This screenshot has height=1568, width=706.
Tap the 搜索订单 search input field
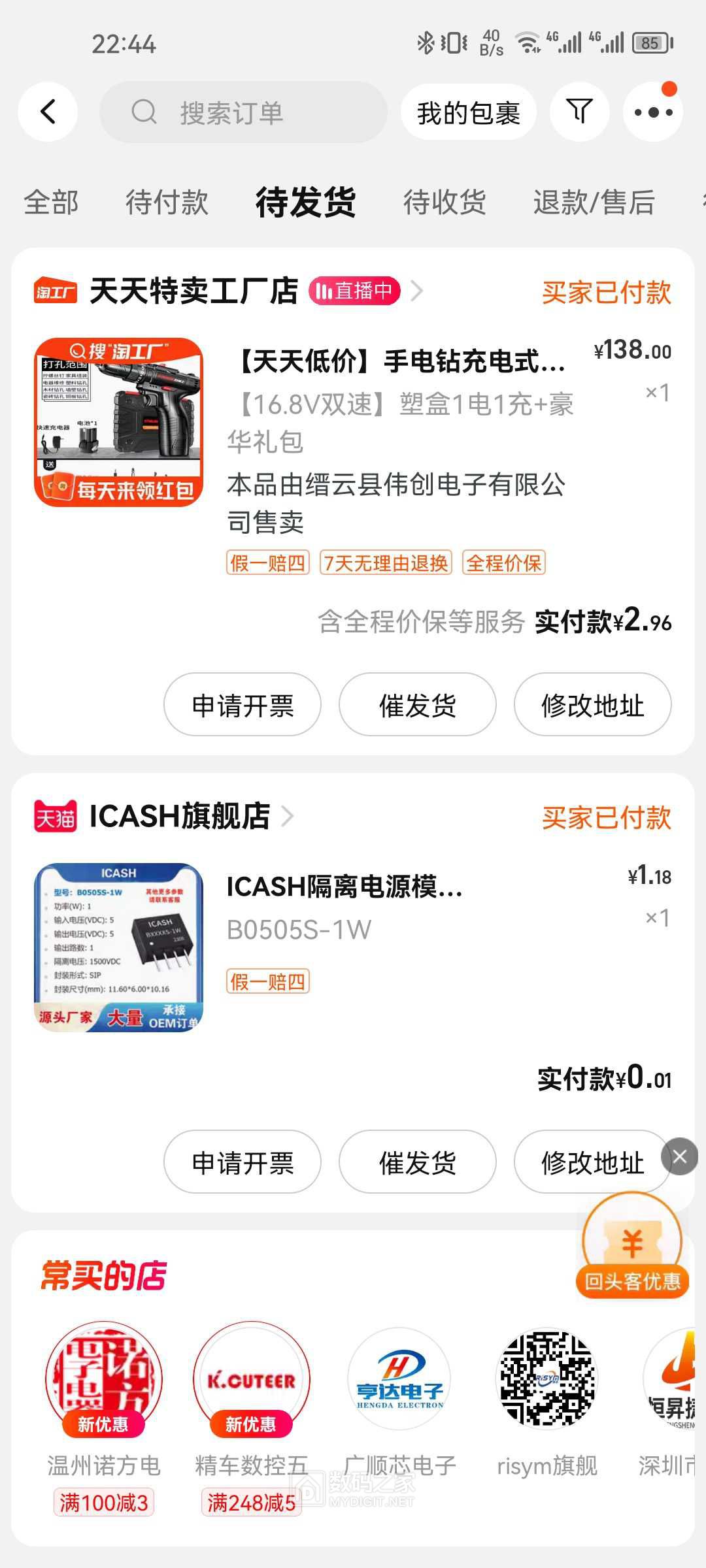click(x=242, y=112)
